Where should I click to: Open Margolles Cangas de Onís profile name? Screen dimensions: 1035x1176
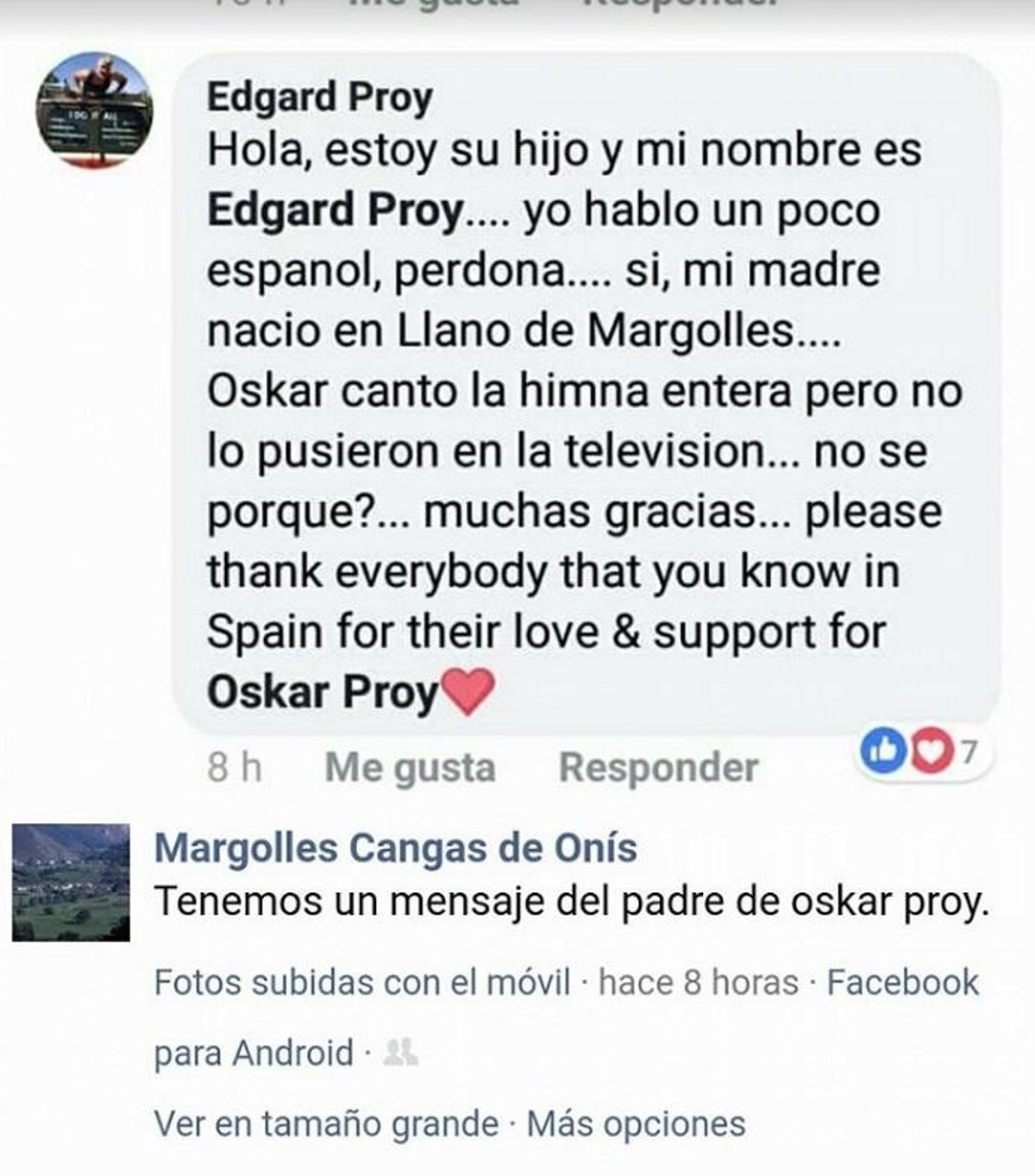[395, 849]
